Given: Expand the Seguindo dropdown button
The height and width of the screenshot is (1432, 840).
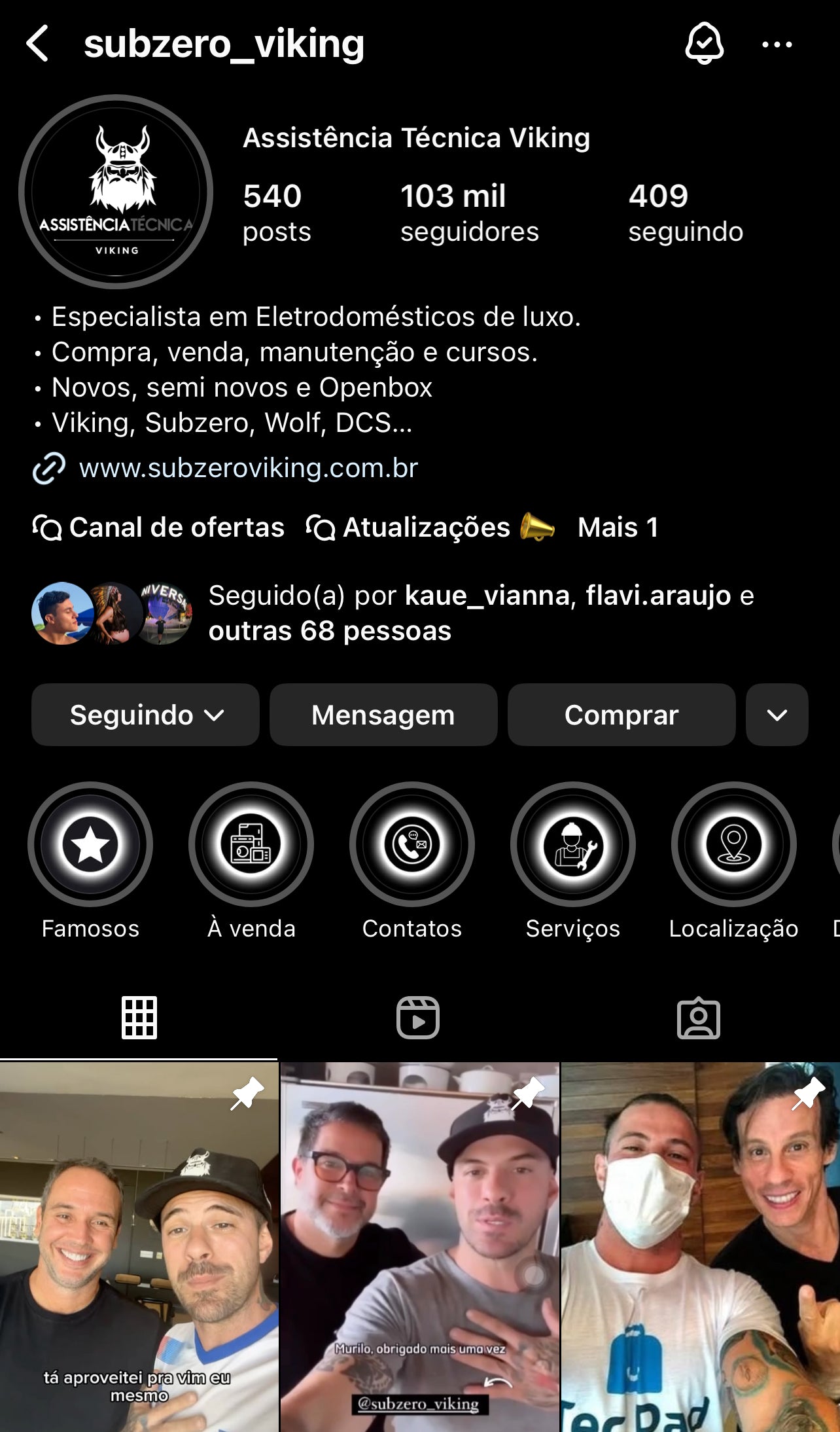Looking at the screenshot, I should pos(145,715).
